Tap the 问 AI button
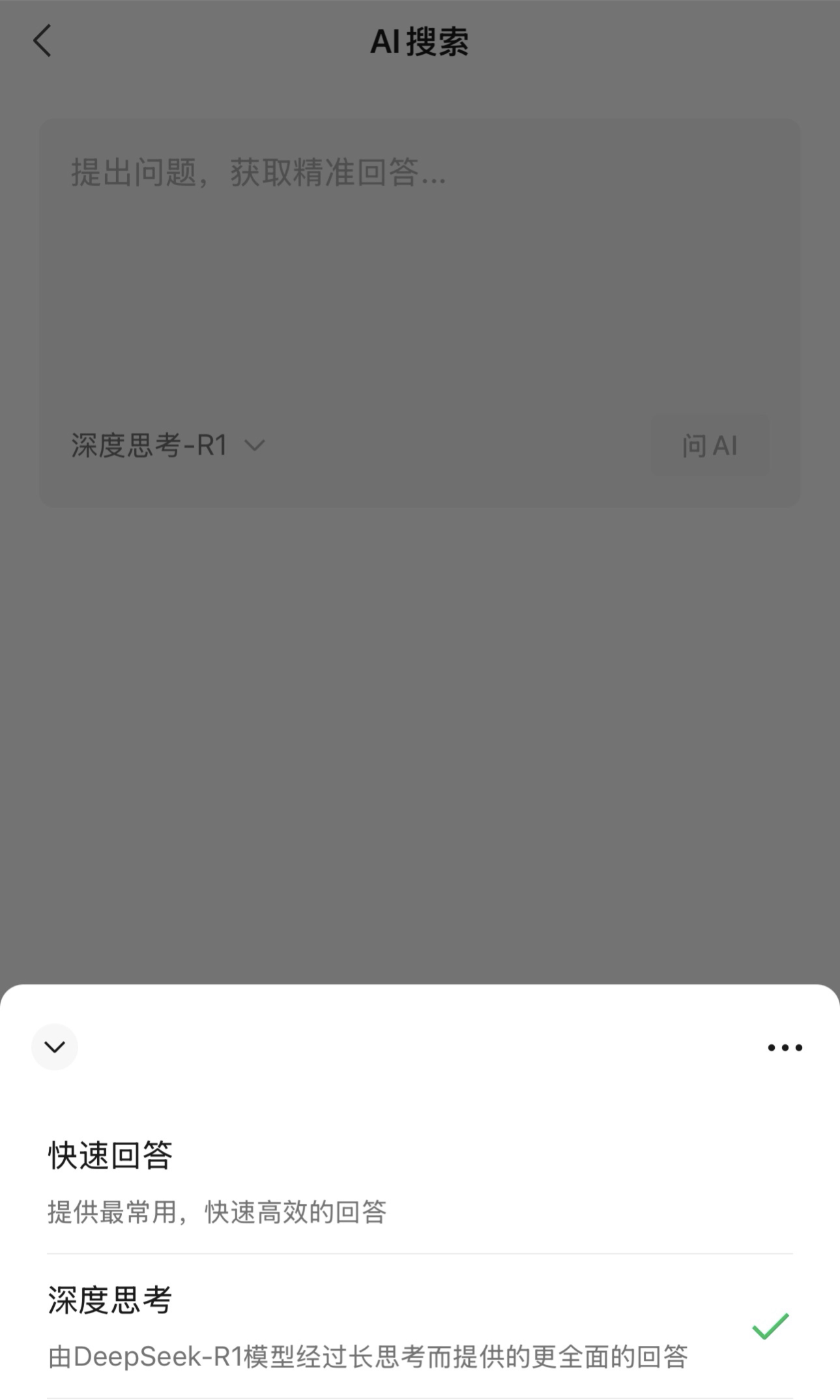This screenshot has width=840, height=1400. [710, 446]
